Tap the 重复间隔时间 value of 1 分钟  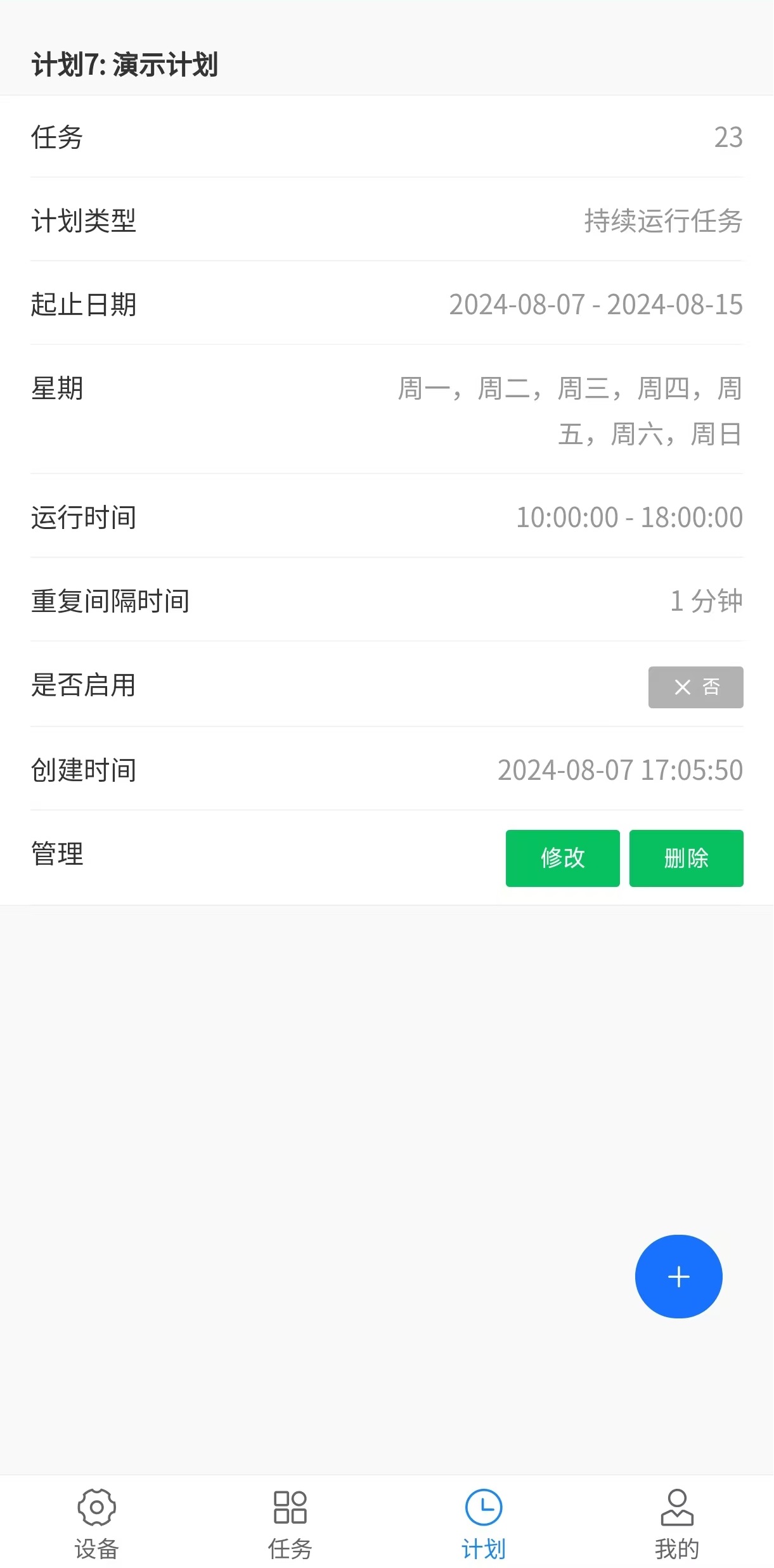(706, 601)
